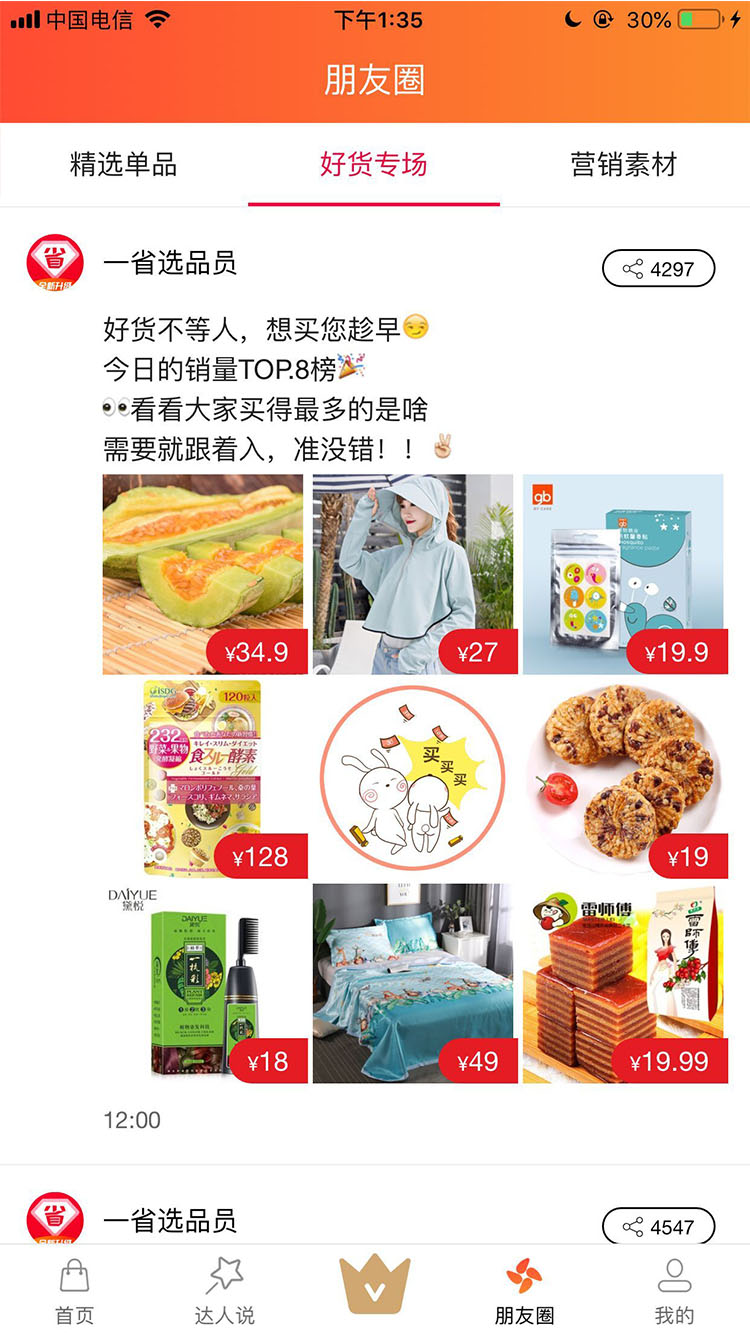View the DAIYUE hair dye at ¥18
The image size is (750, 1334).
(x=203, y=983)
